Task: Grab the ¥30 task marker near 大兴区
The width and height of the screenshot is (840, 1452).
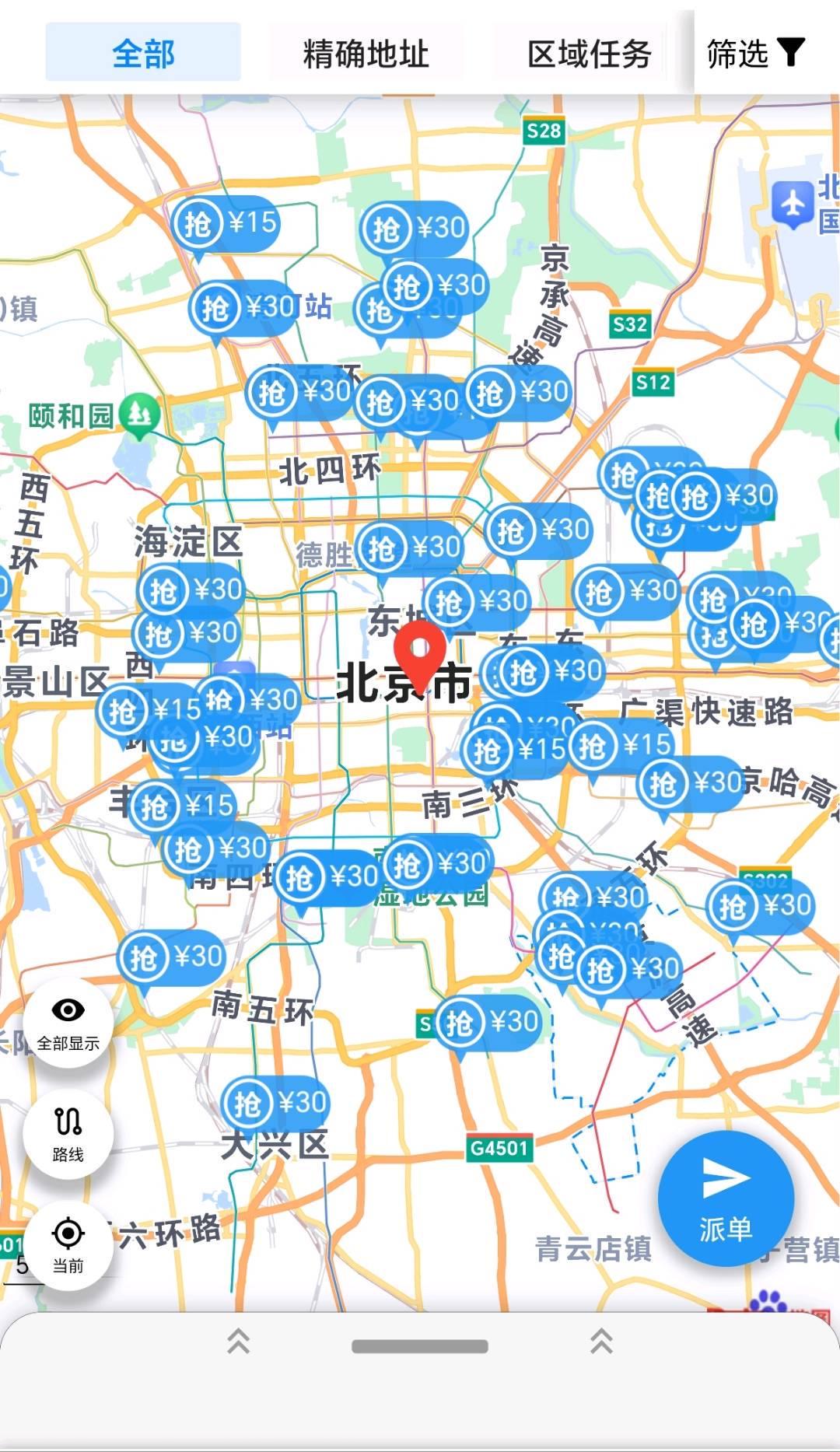Action: click(x=276, y=1104)
